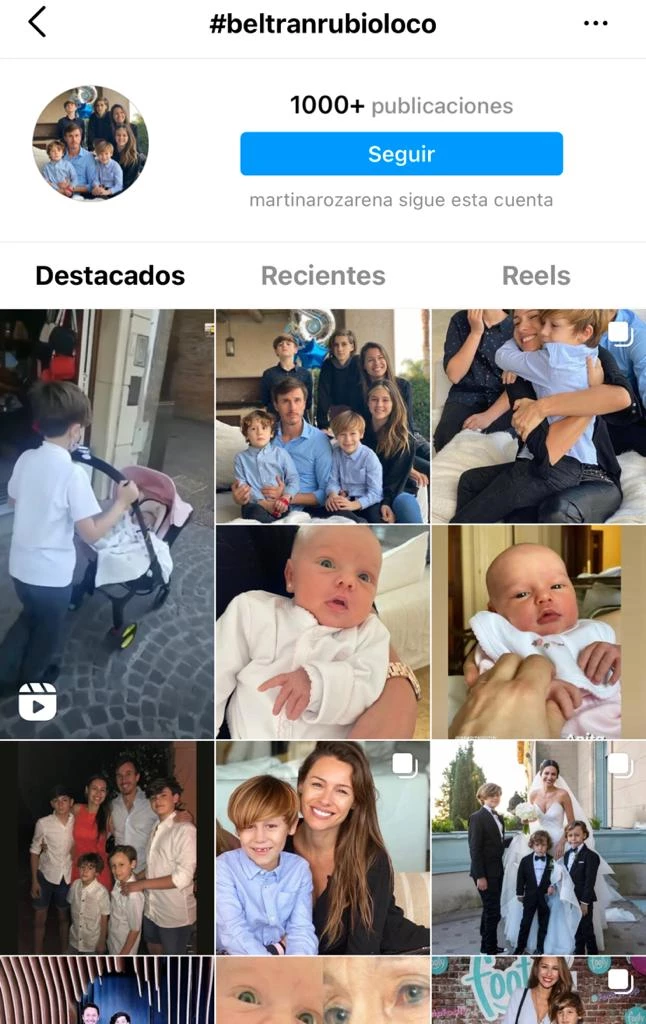View the newborn photo with white bib
646x1024 pixels.
point(538,632)
